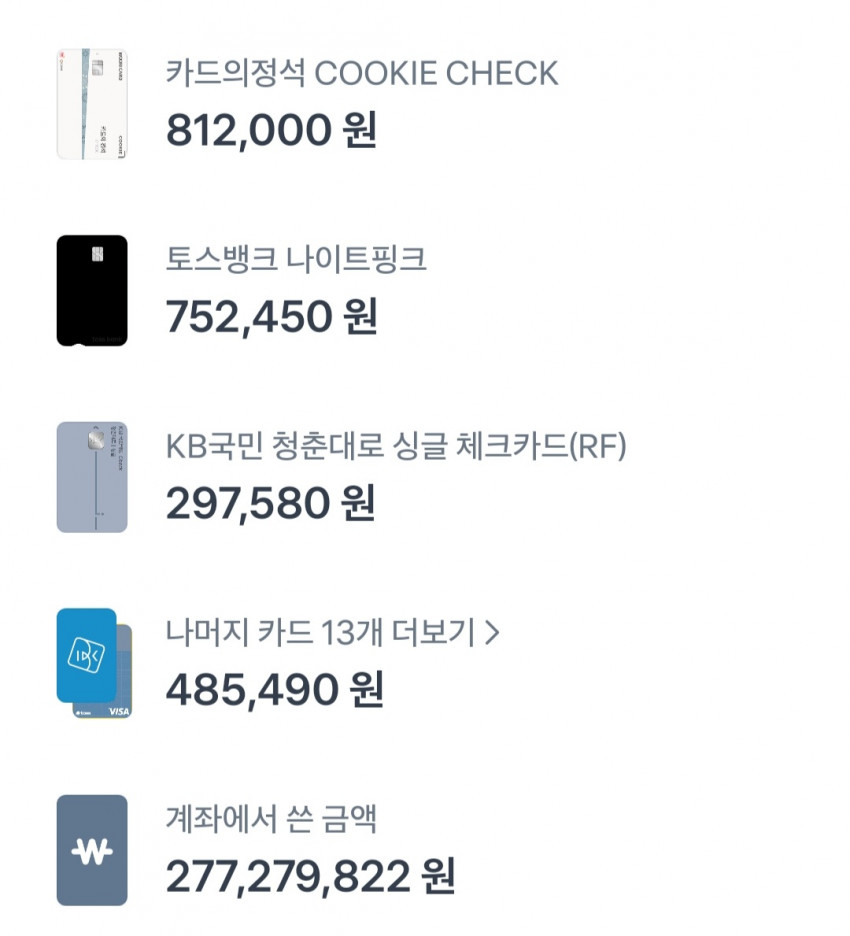
Task: Open the 토스뱅크 나이트핑크 card row
Action: pos(425,290)
